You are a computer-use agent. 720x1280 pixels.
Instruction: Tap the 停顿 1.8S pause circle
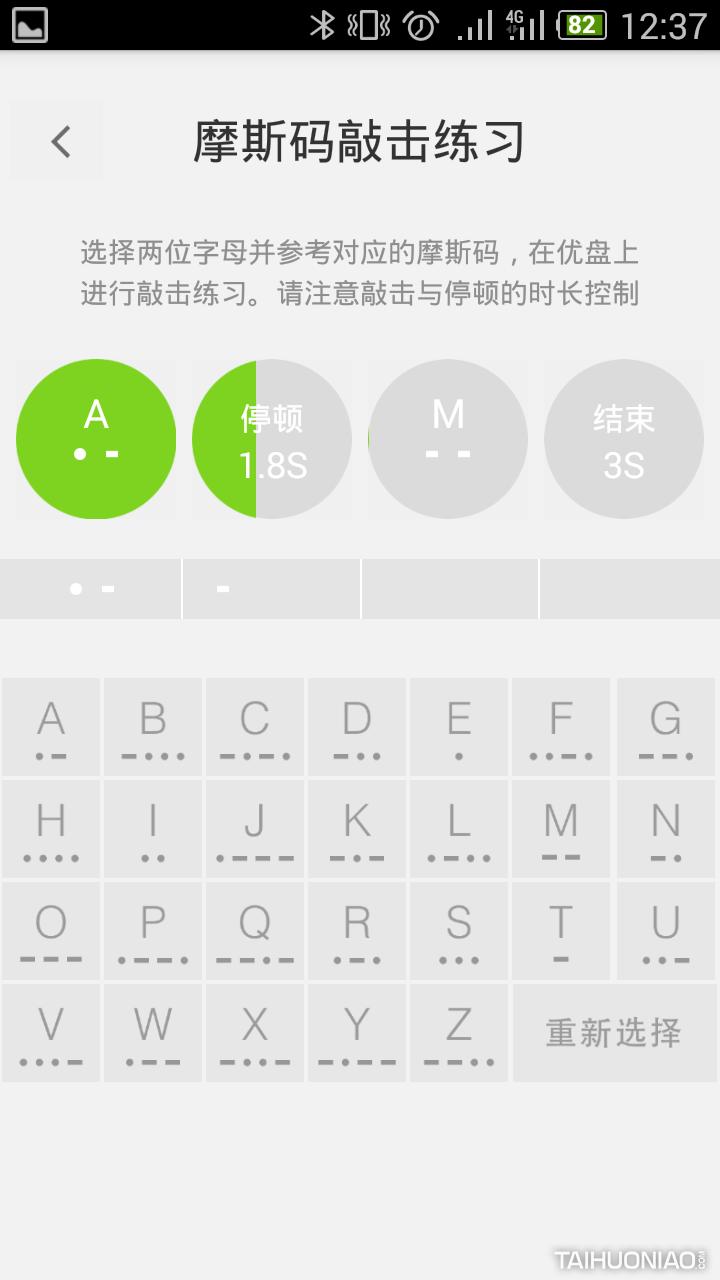pos(272,438)
